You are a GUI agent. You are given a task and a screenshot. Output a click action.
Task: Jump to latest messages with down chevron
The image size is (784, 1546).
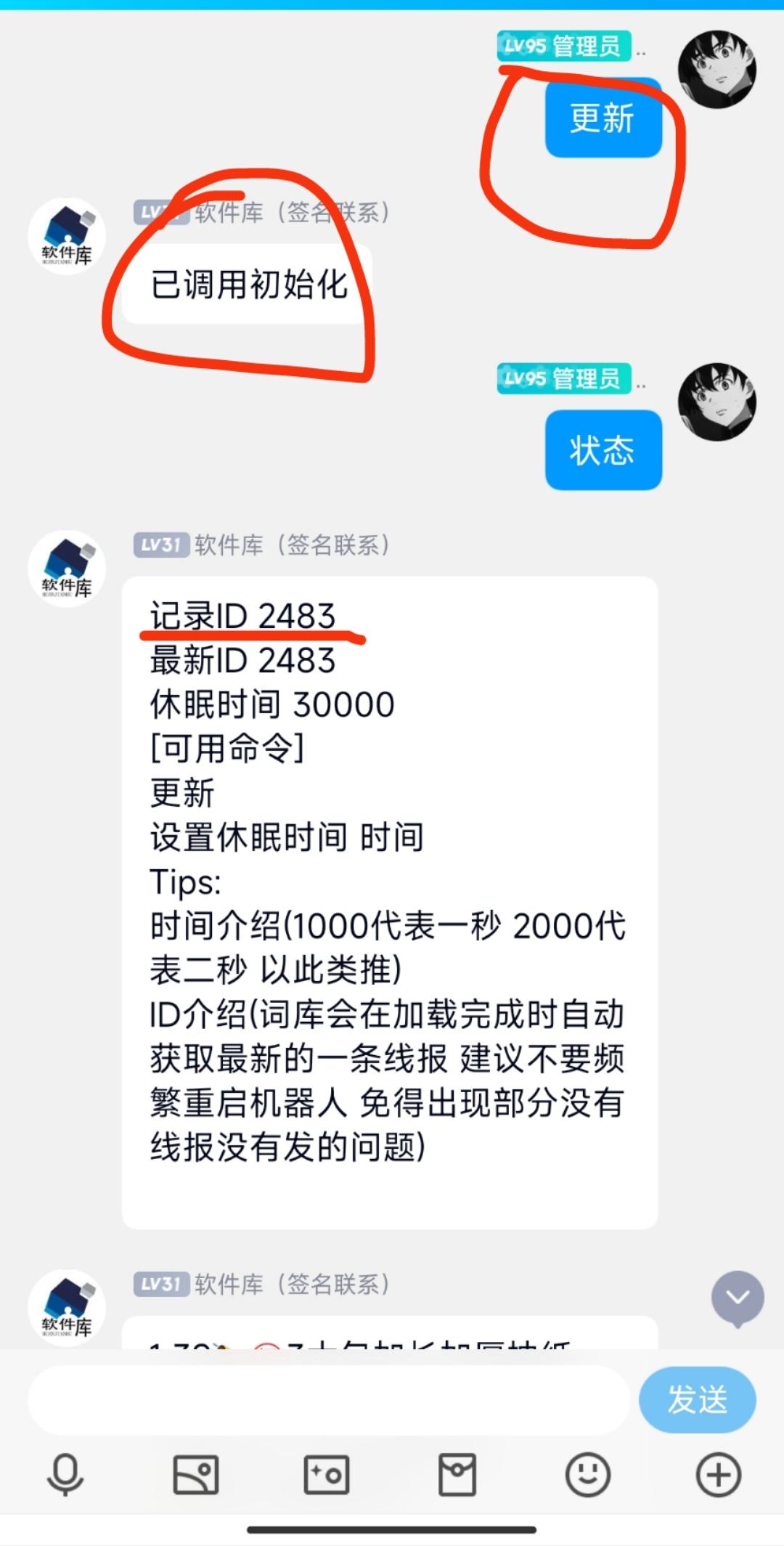pos(738,1298)
